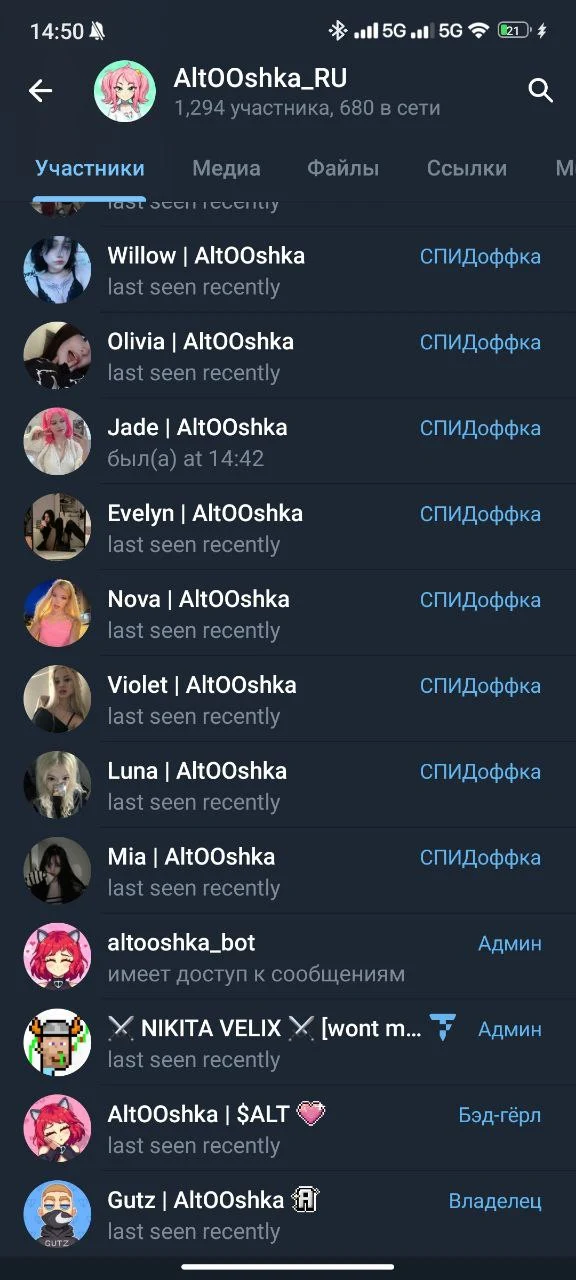Search members with the magnifier icon
Image resolution: width=576 pixels, height=1280 pixels.
pos(540,91)
